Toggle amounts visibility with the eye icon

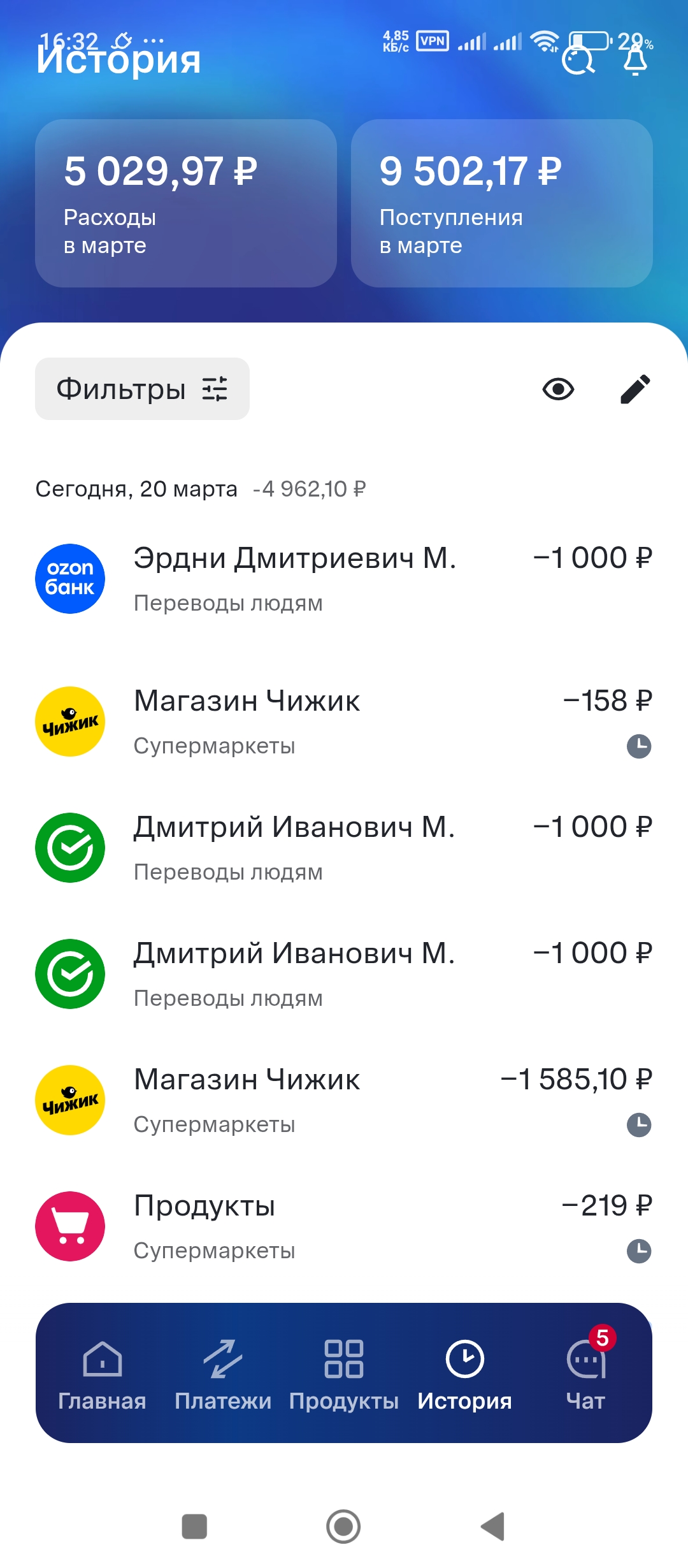pos(558,389)
